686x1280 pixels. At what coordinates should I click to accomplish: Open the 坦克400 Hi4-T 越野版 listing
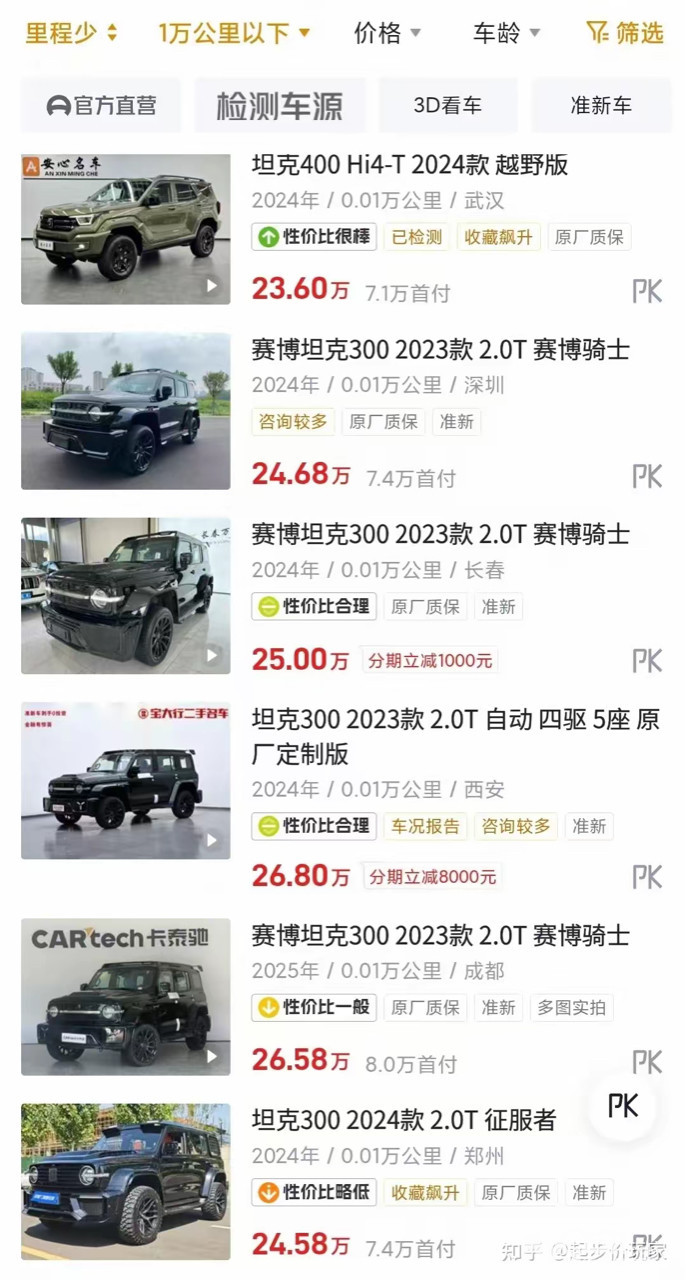point(410,165)
